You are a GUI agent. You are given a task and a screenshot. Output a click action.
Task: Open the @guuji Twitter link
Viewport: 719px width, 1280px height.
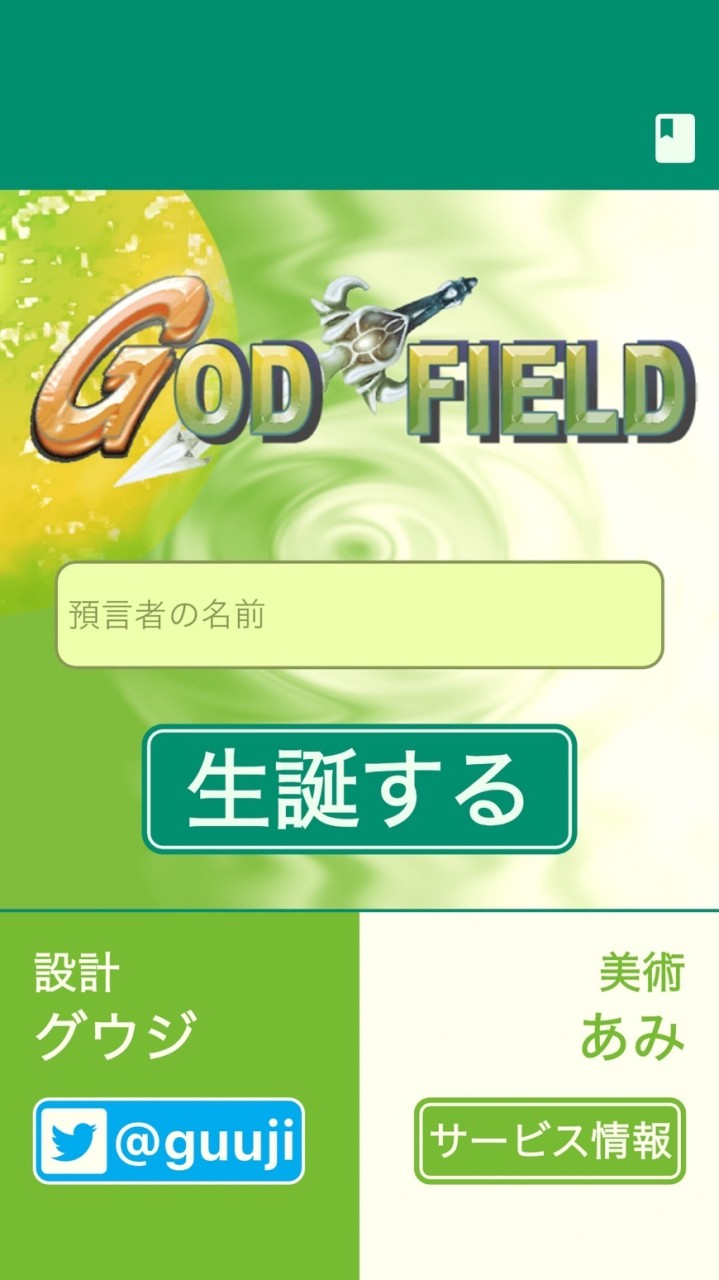coord(169,1141)
